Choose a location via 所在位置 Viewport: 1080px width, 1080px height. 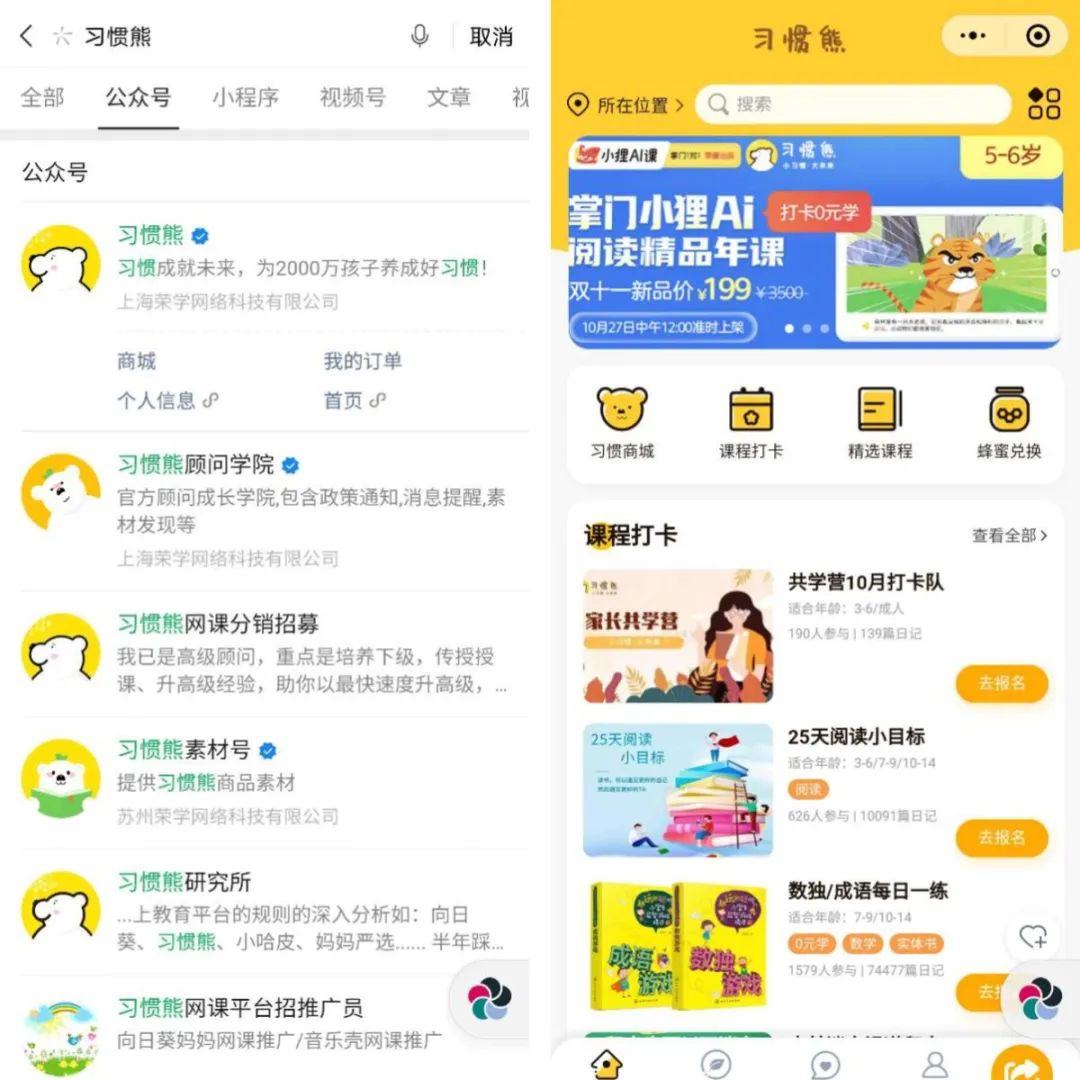pos(624,104)
